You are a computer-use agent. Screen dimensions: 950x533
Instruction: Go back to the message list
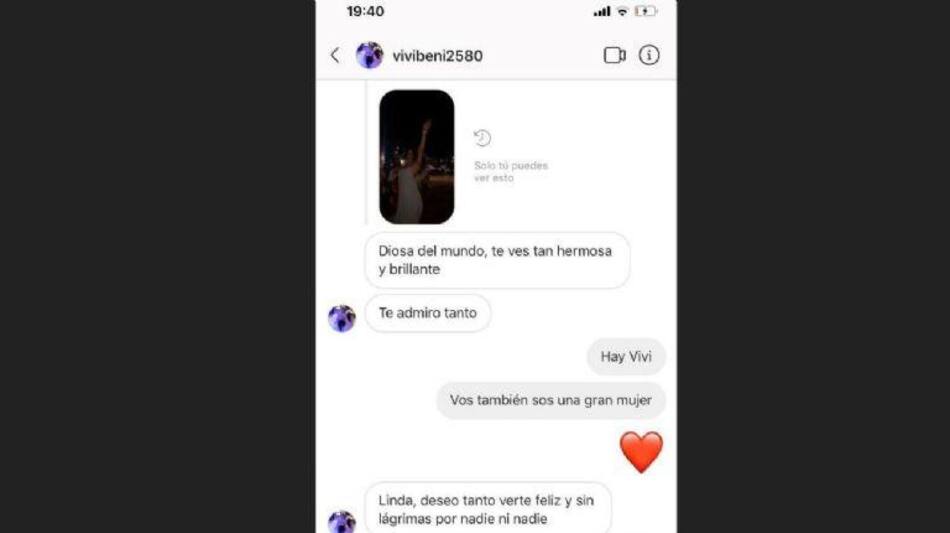pyautogui.click(x=335, y=55)
